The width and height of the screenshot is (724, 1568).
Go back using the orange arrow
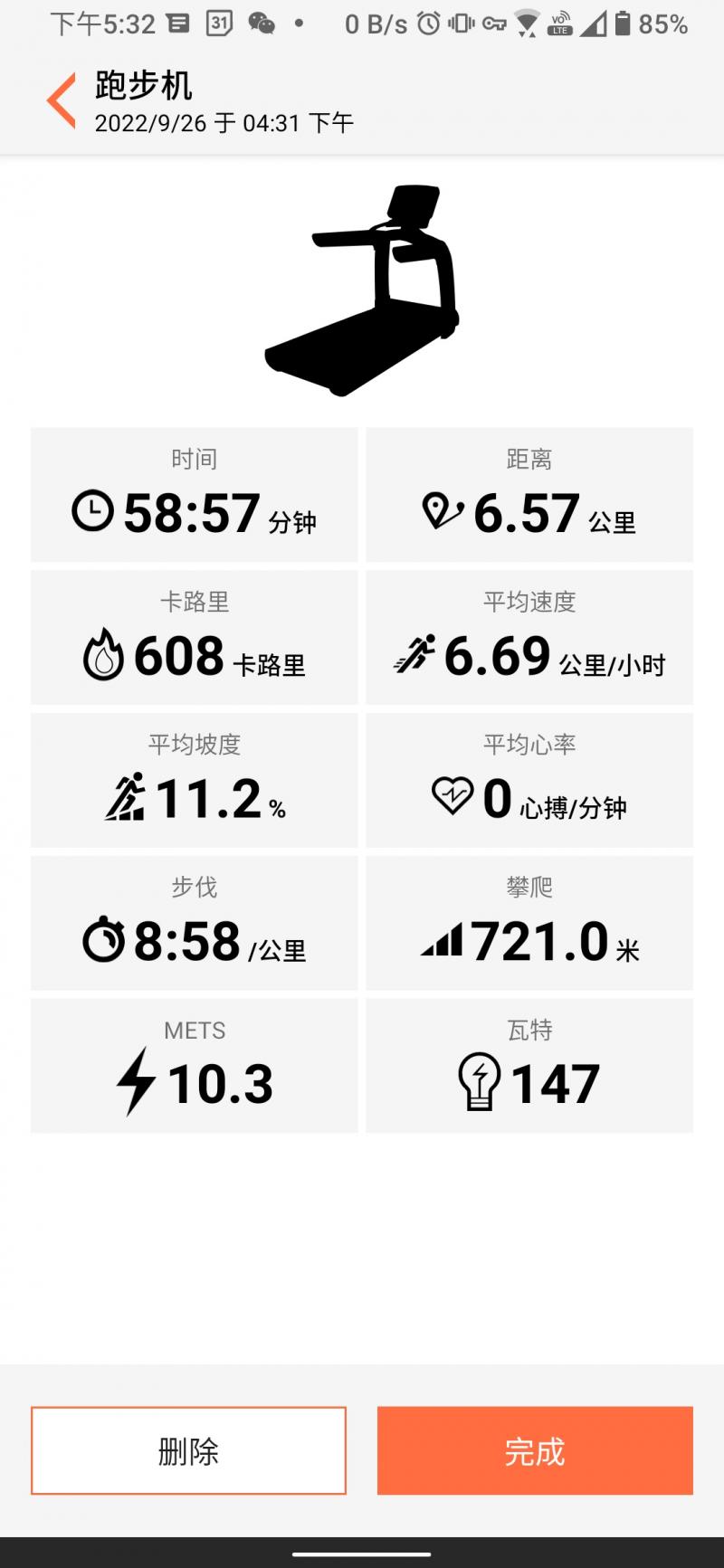tap(62, 101)
